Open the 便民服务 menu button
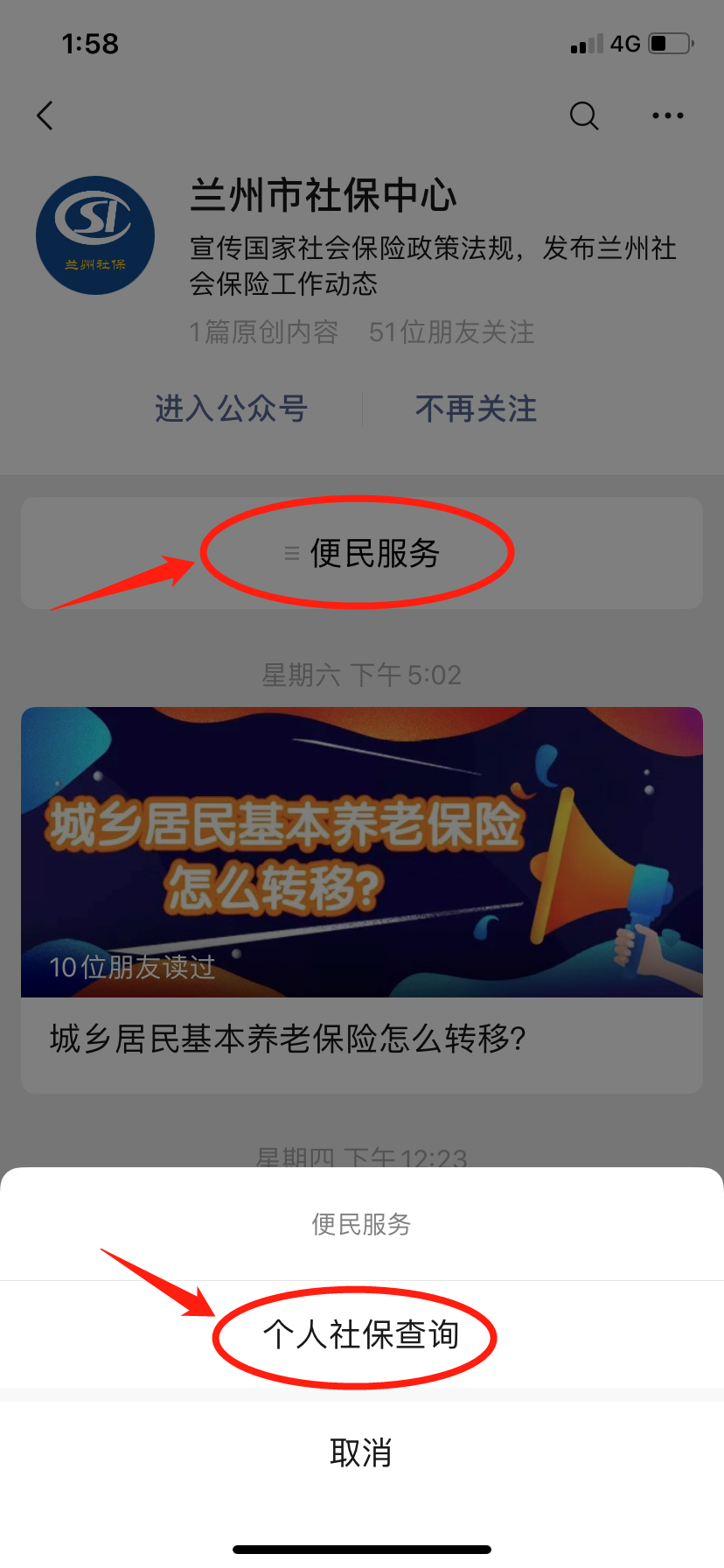 [x=362, y=553]
